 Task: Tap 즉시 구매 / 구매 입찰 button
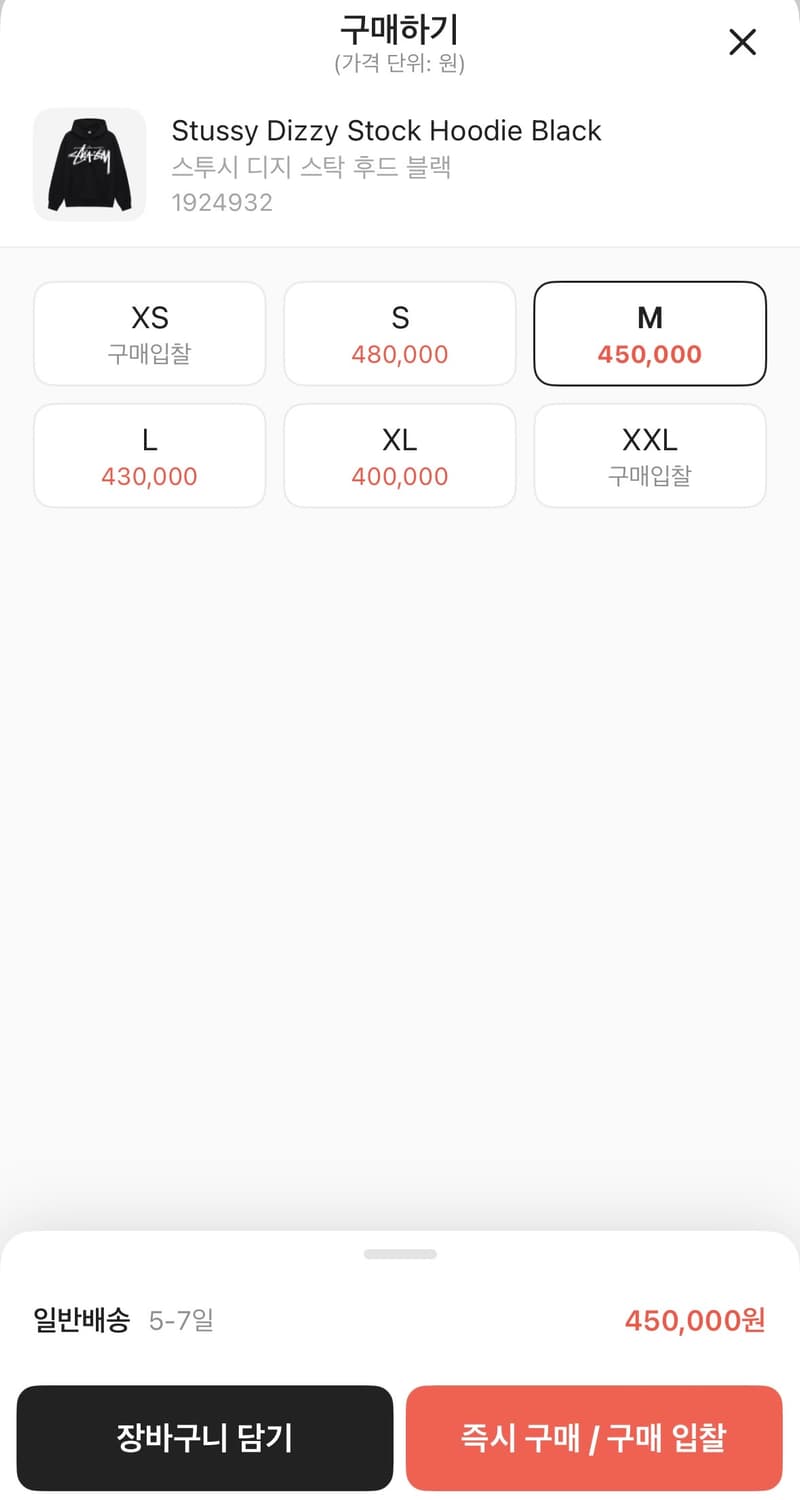point(593,1438)
